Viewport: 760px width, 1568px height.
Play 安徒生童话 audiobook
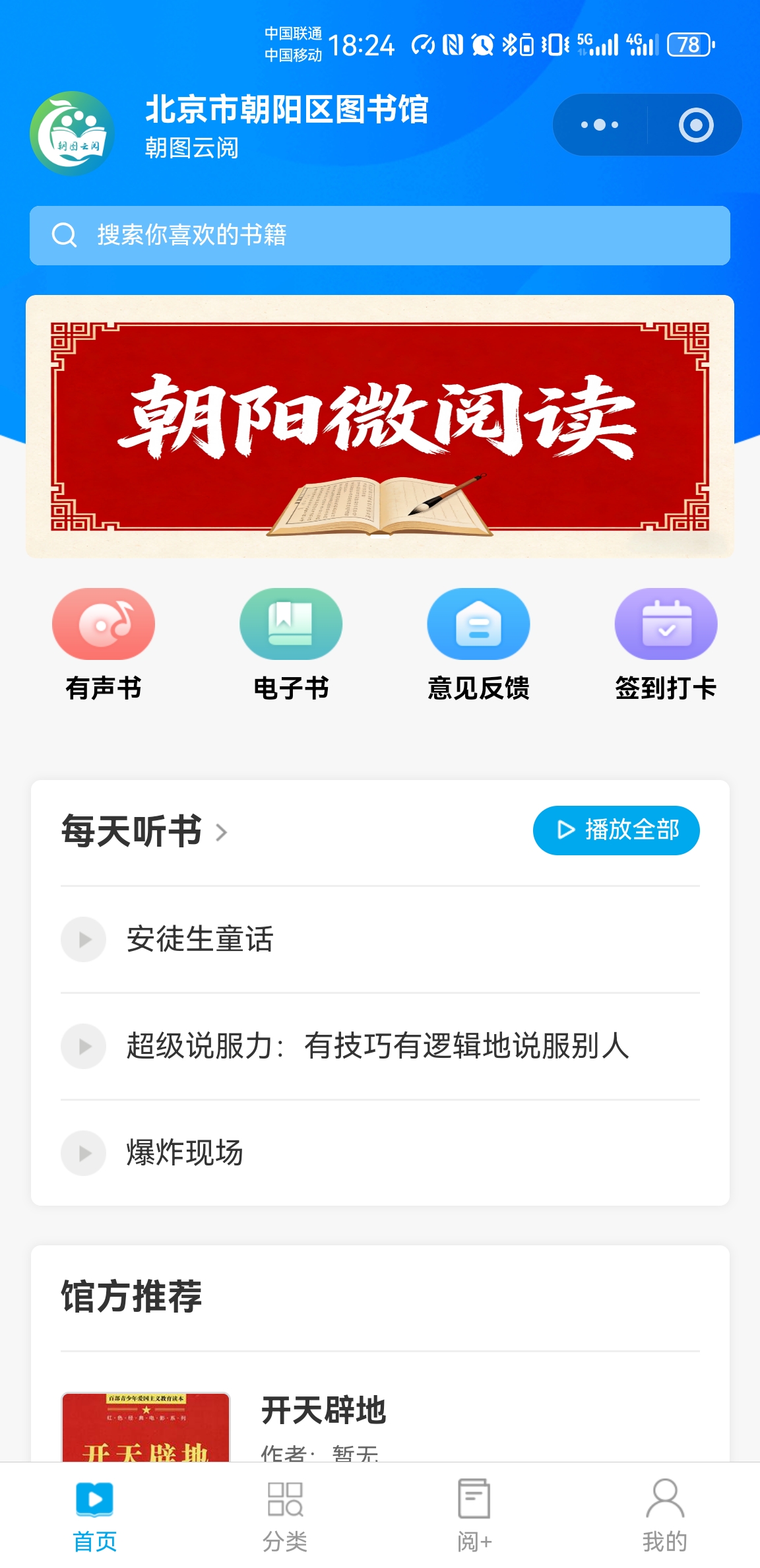tap(84, 939)
